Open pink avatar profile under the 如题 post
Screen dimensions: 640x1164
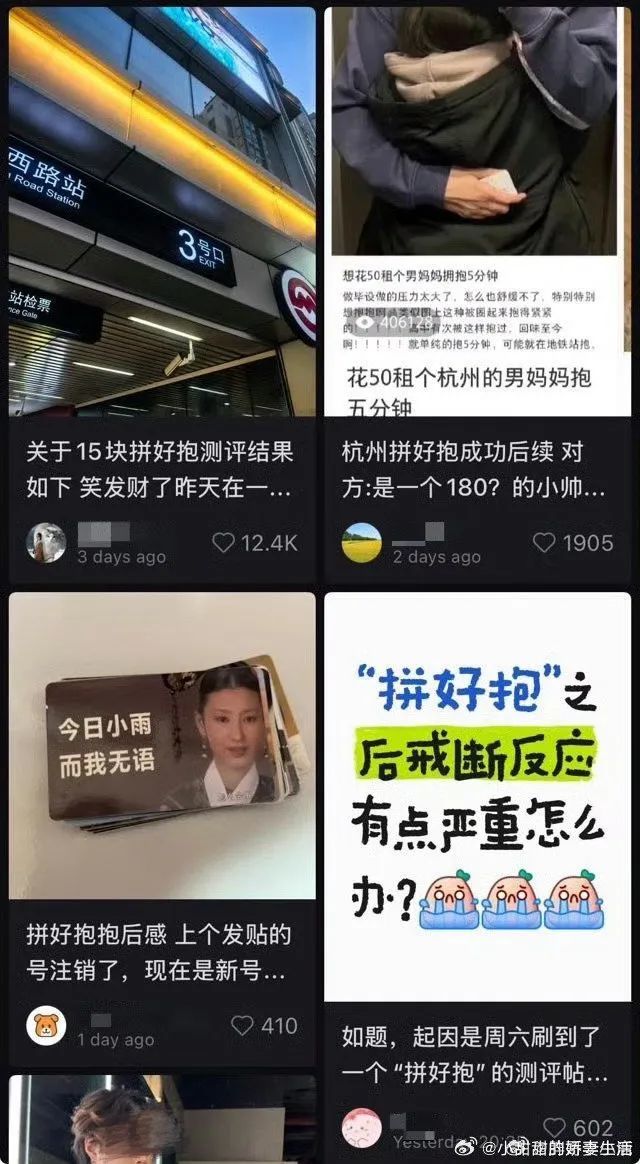362,1128
